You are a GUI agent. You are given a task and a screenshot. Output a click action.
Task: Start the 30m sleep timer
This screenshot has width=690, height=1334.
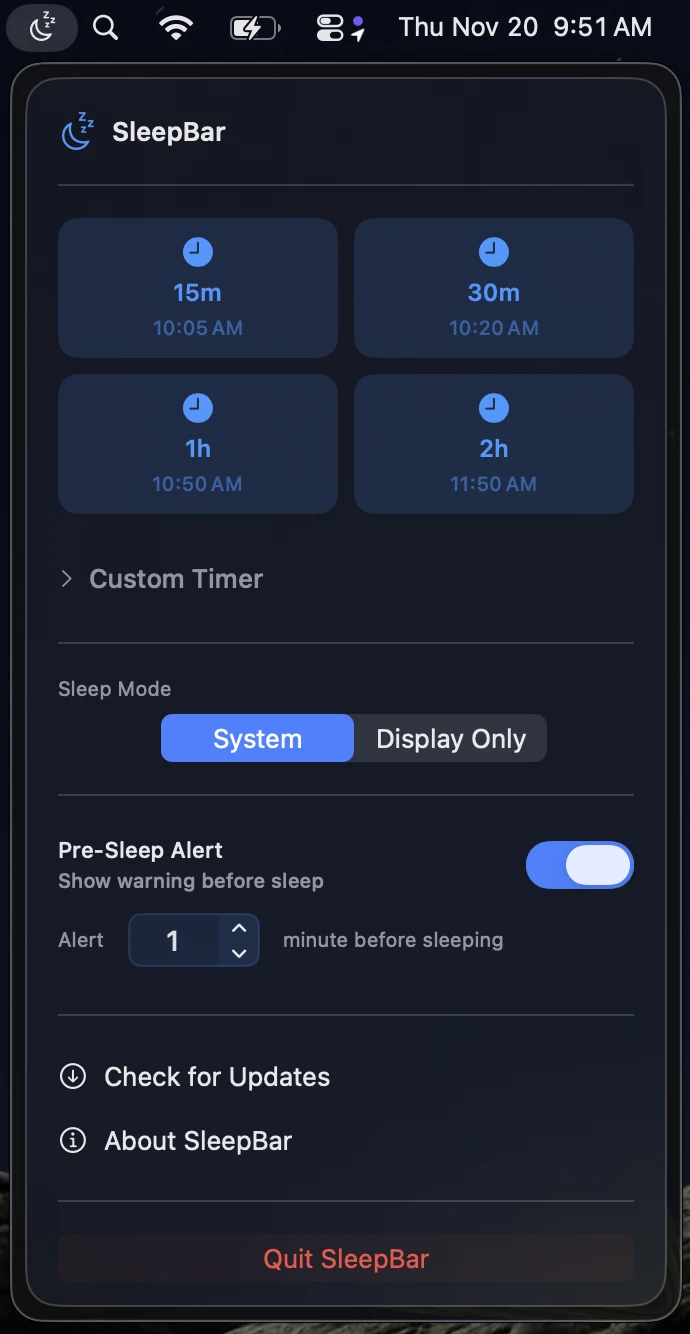tap(494, 288)
